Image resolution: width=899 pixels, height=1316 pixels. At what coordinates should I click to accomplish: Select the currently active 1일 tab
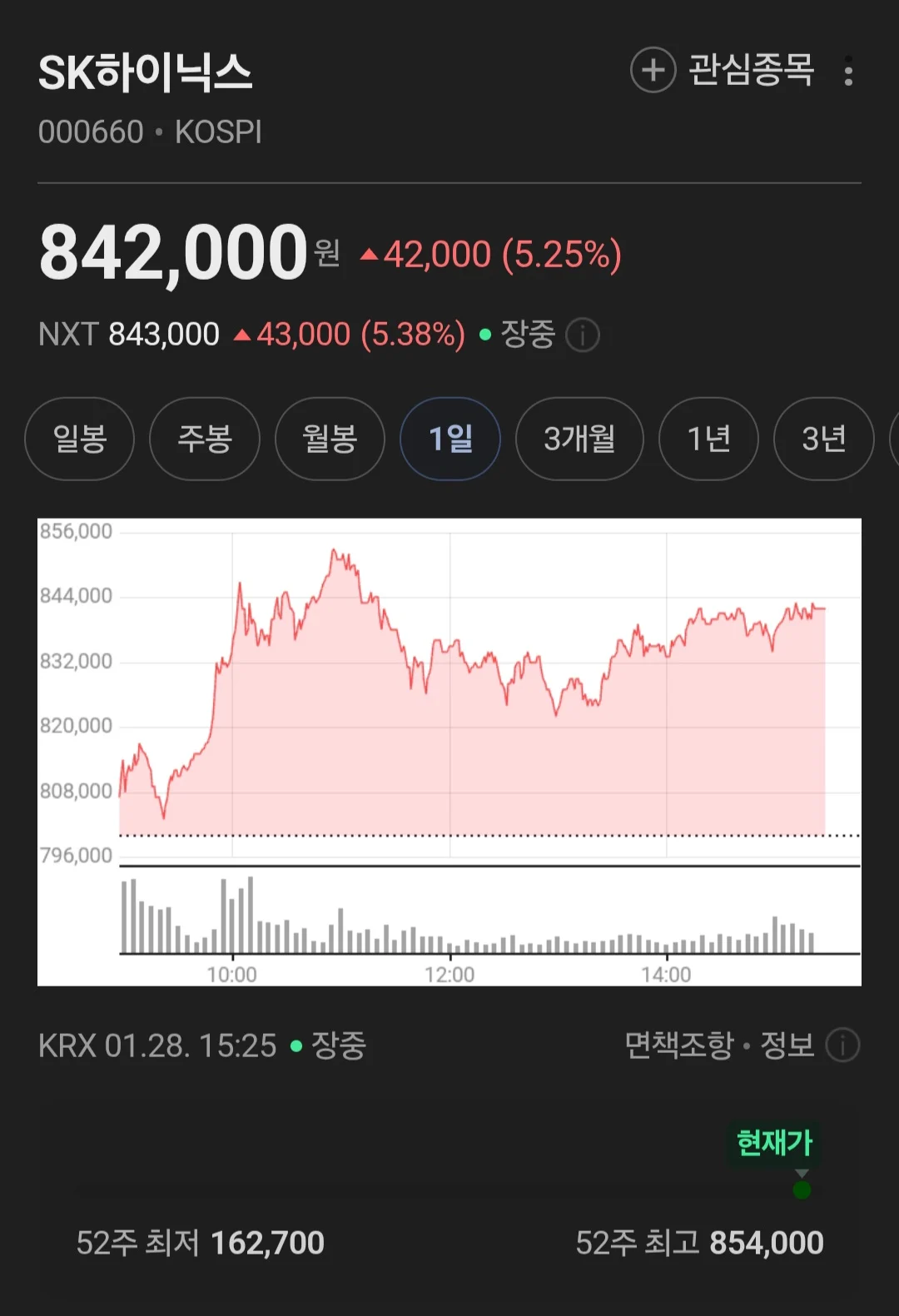(x=450, y=439)
